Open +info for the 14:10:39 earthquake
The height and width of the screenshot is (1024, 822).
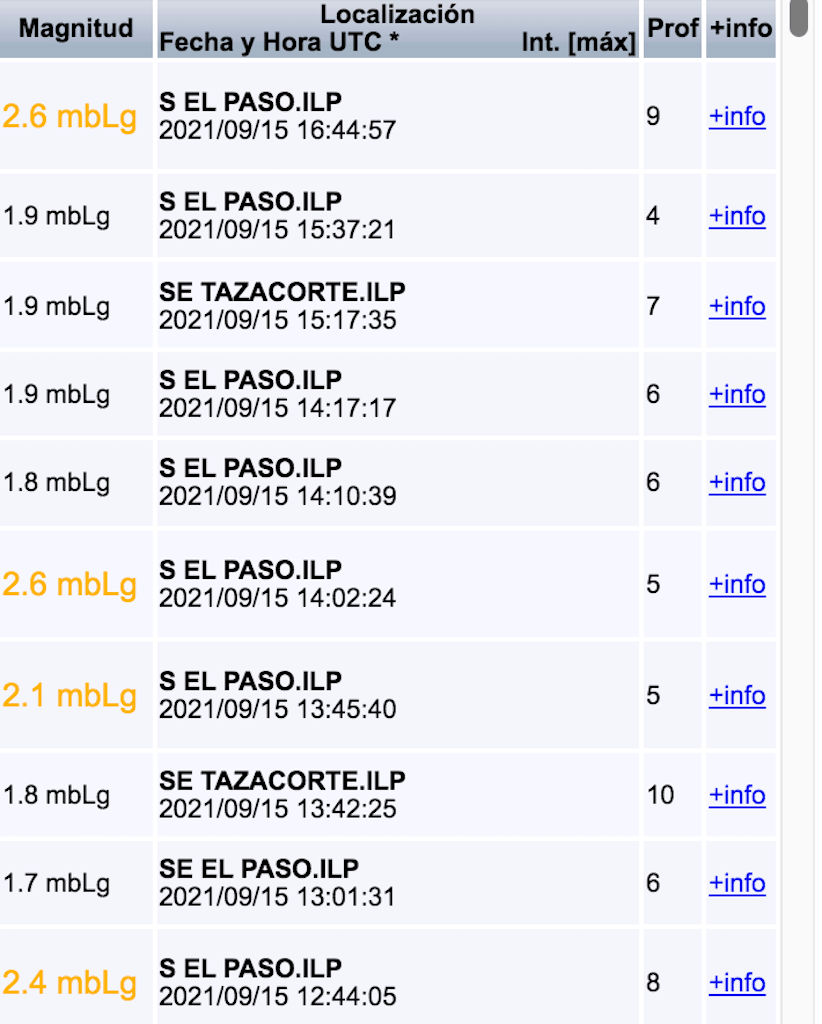737,483
